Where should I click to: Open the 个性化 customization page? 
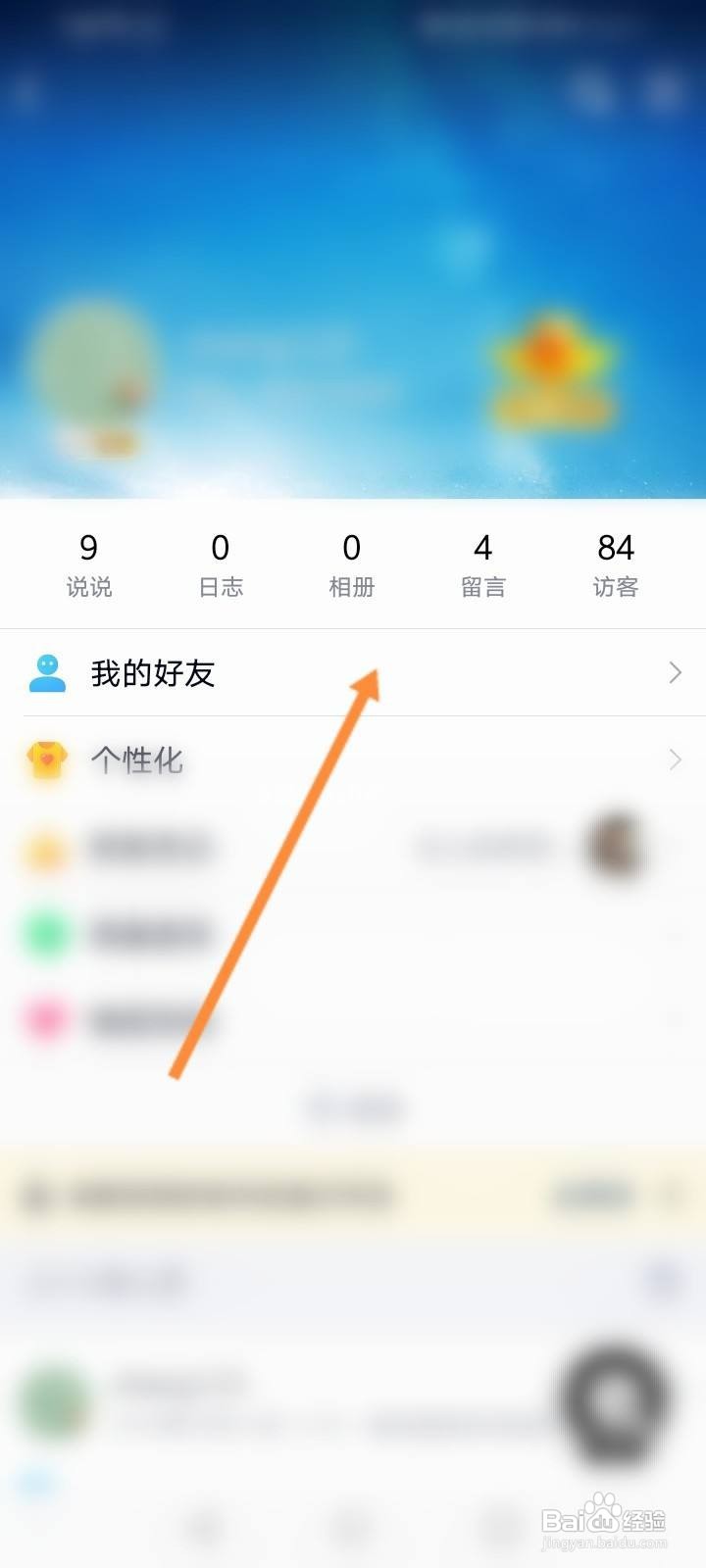(x=137, y=759)
